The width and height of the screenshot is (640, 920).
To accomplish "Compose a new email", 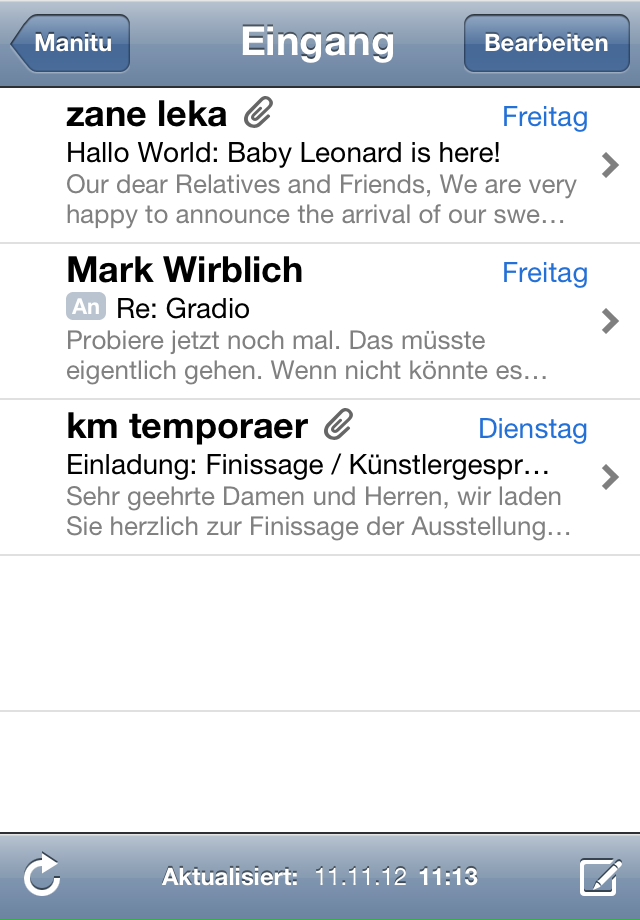I will coord(600,877).
